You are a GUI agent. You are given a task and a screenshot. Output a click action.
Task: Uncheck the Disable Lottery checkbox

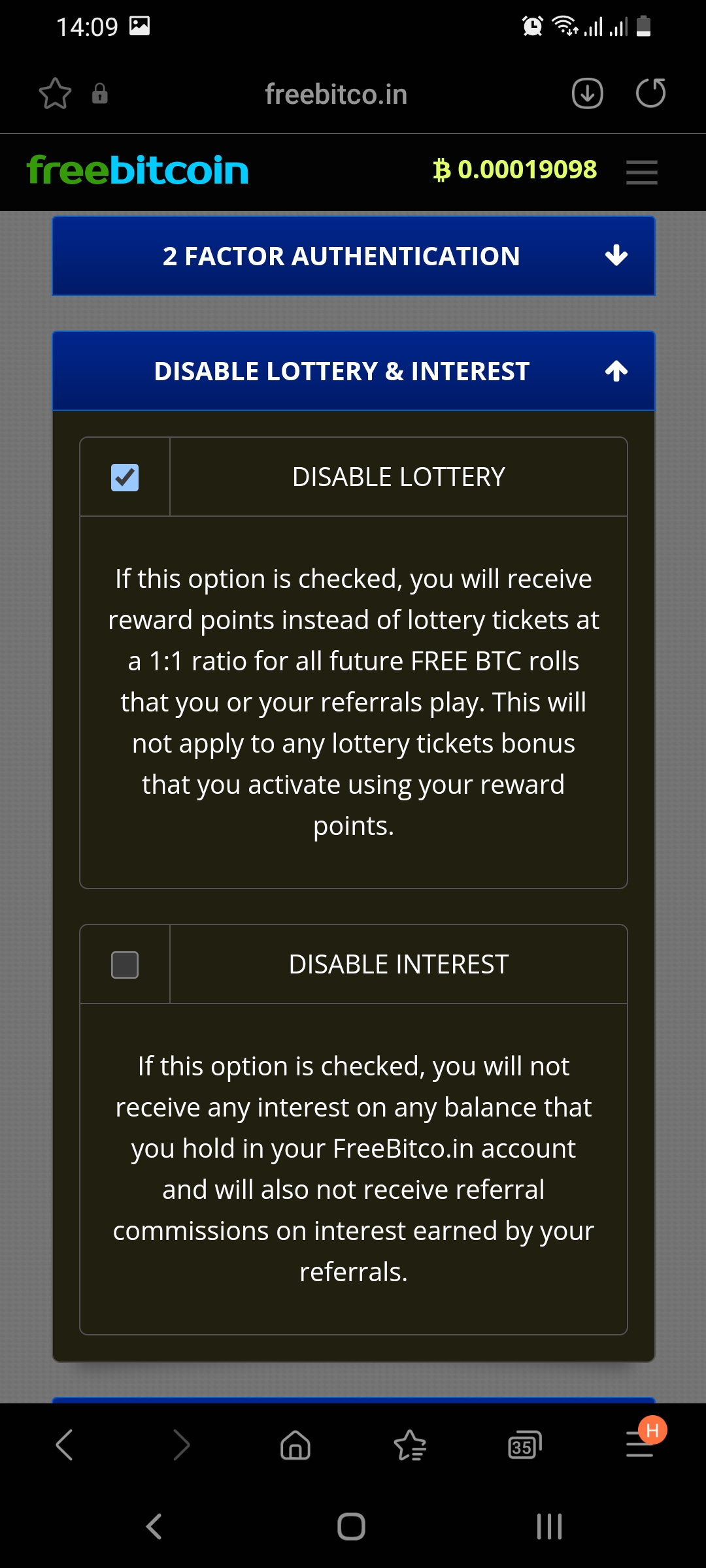(125, 478)
